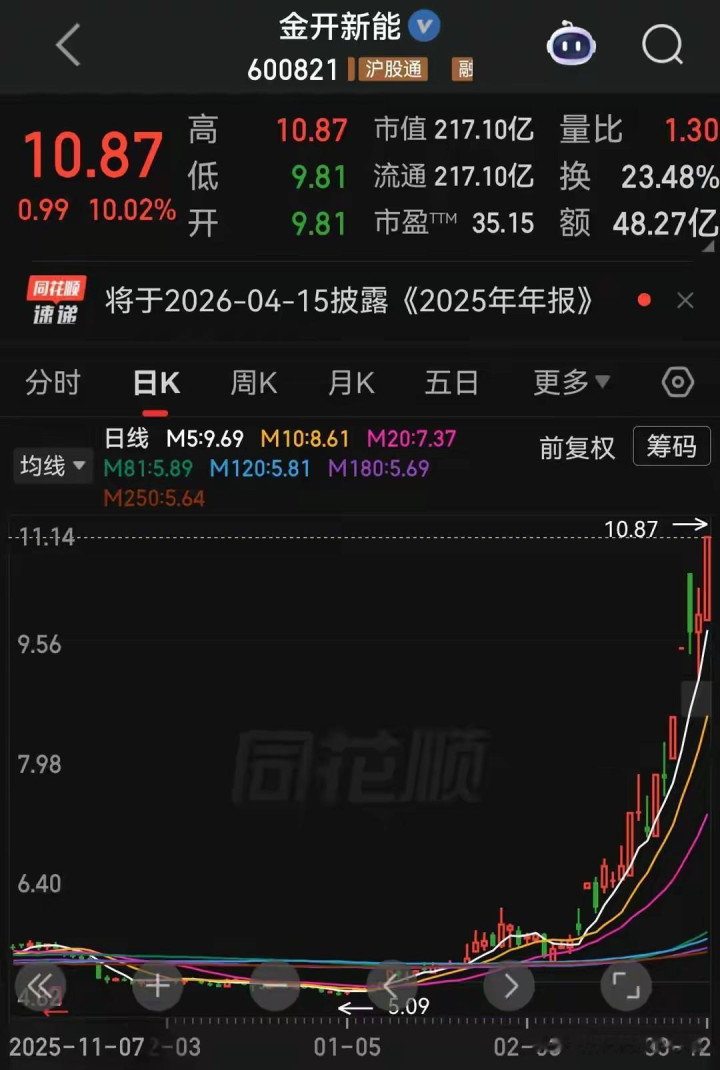The image size is (720, 1070).
Task: Go back from the 金开新能 stock page
Action: [x=68, y=46]
